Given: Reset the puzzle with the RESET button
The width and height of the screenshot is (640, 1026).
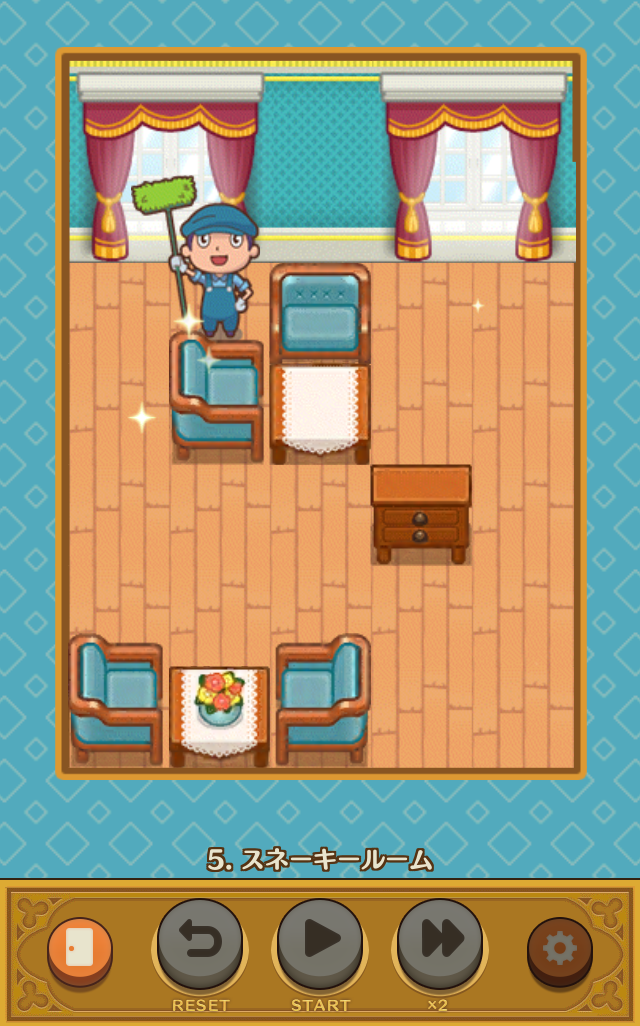Looking at the screenshot, I should tap(200, 943).
